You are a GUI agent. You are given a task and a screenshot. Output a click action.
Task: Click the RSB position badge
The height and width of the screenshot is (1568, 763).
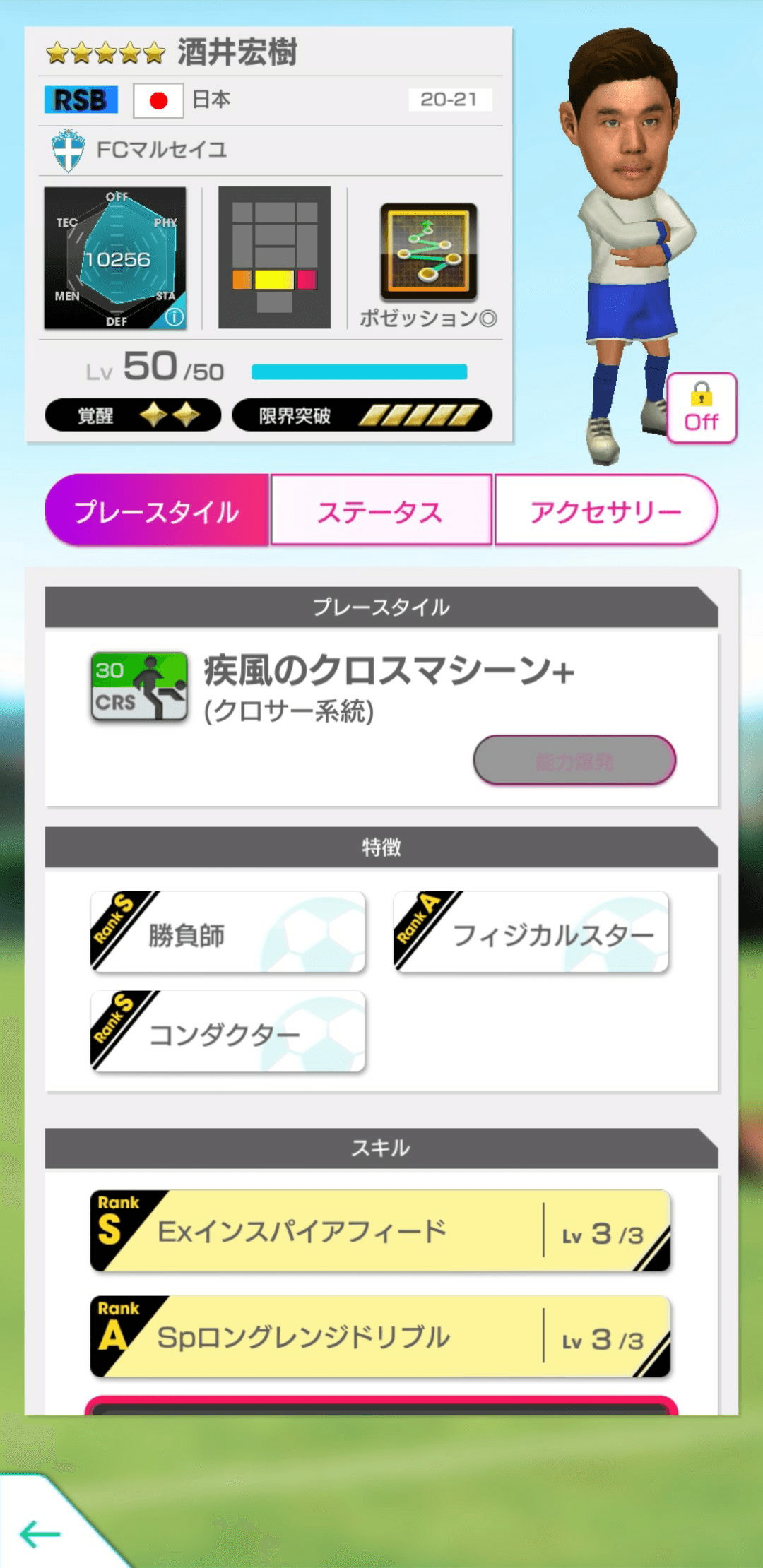click(x=80, y=100)
